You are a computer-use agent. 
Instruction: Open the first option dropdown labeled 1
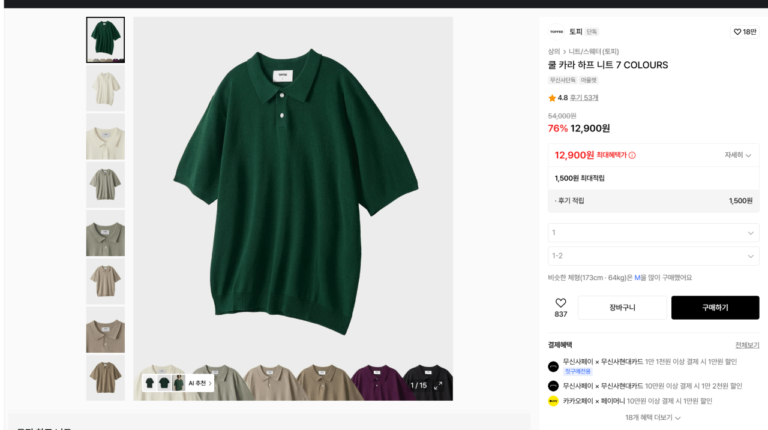click(x=653, y=232)
